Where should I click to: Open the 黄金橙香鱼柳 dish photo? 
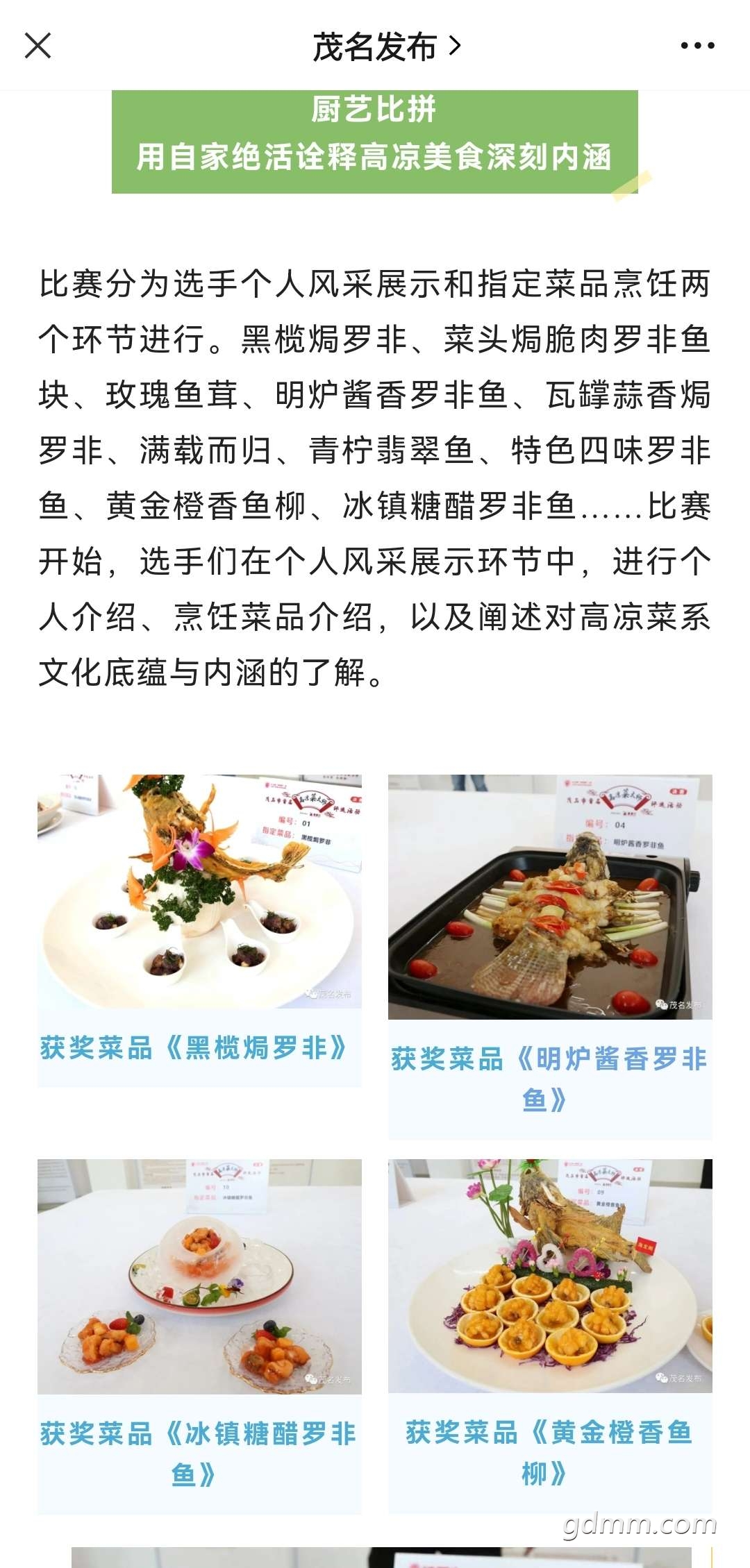(550, 1276)
